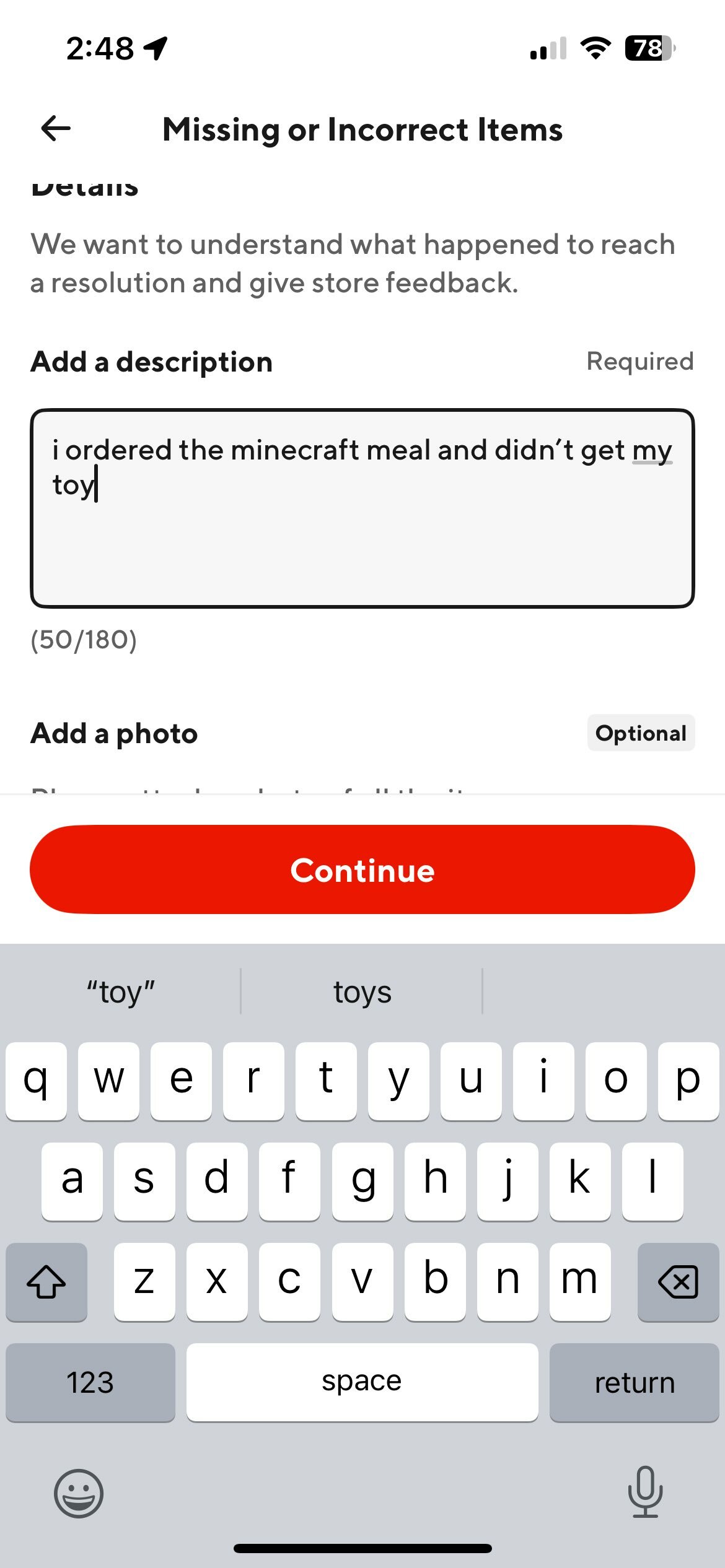The width and height of the screenshot is (725, 1568).
Task: Tap the keyboard return key
Action: click(x=634, y=1382)
